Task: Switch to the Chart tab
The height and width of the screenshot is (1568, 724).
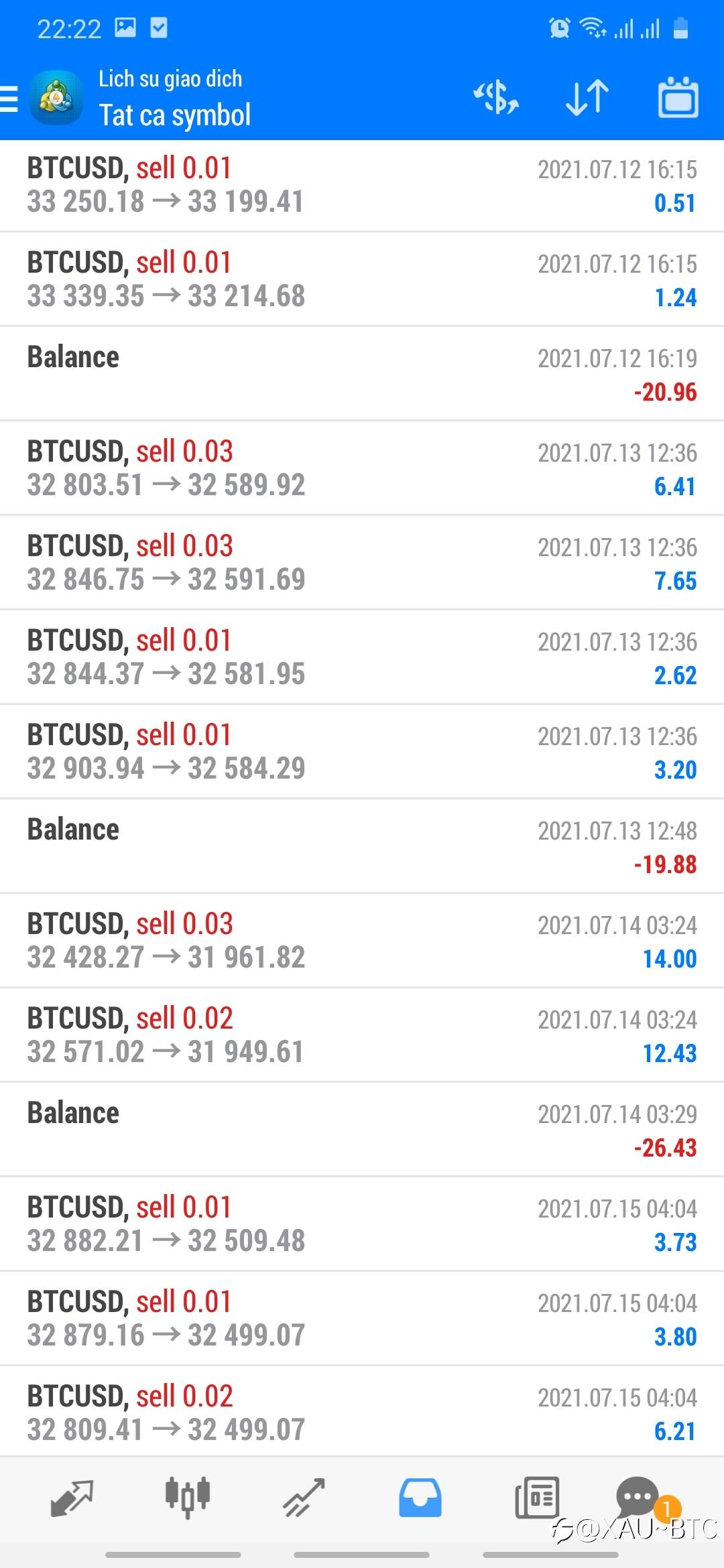Action: click(x=188, y=1498)
